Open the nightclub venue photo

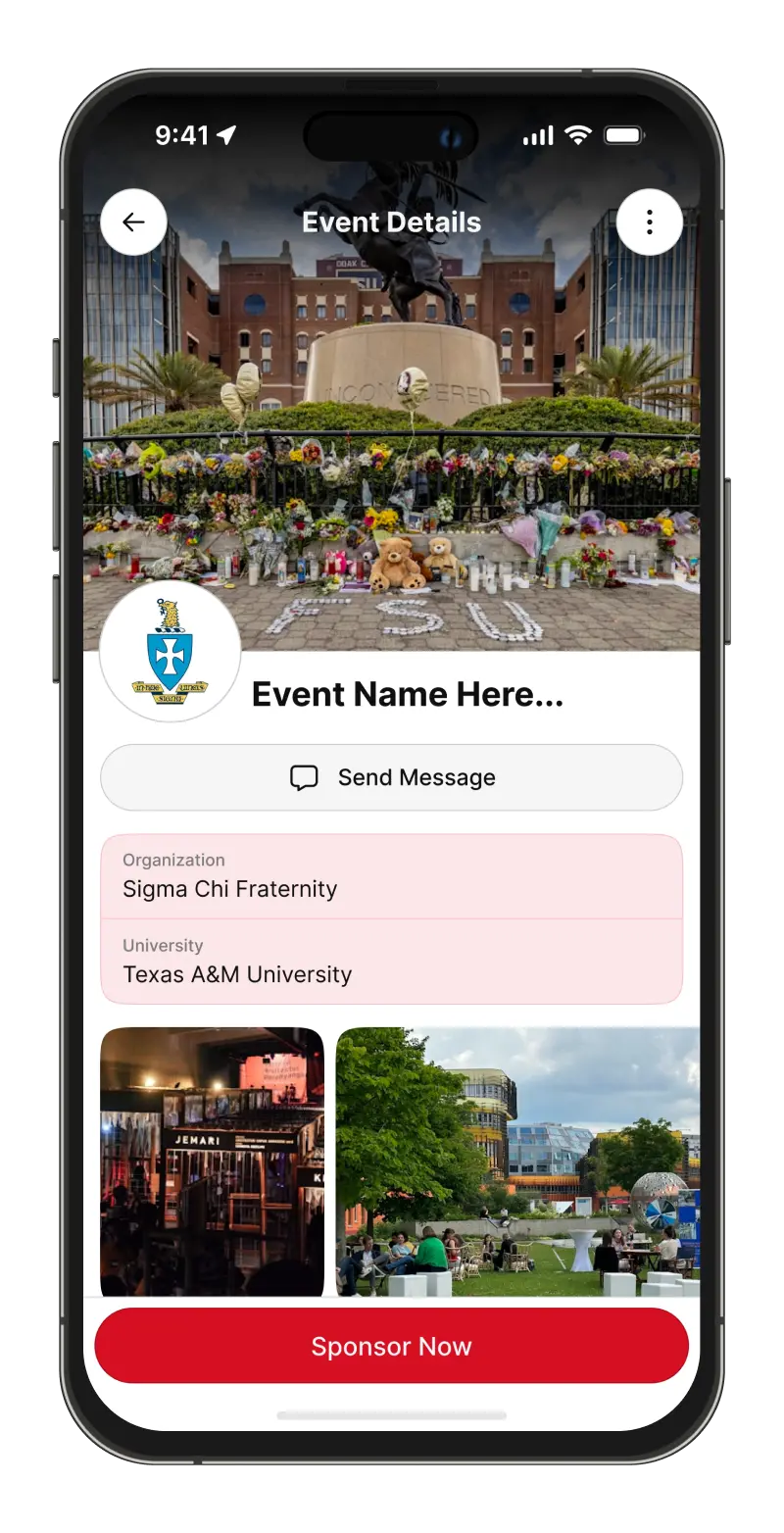tap(212, 1162)
